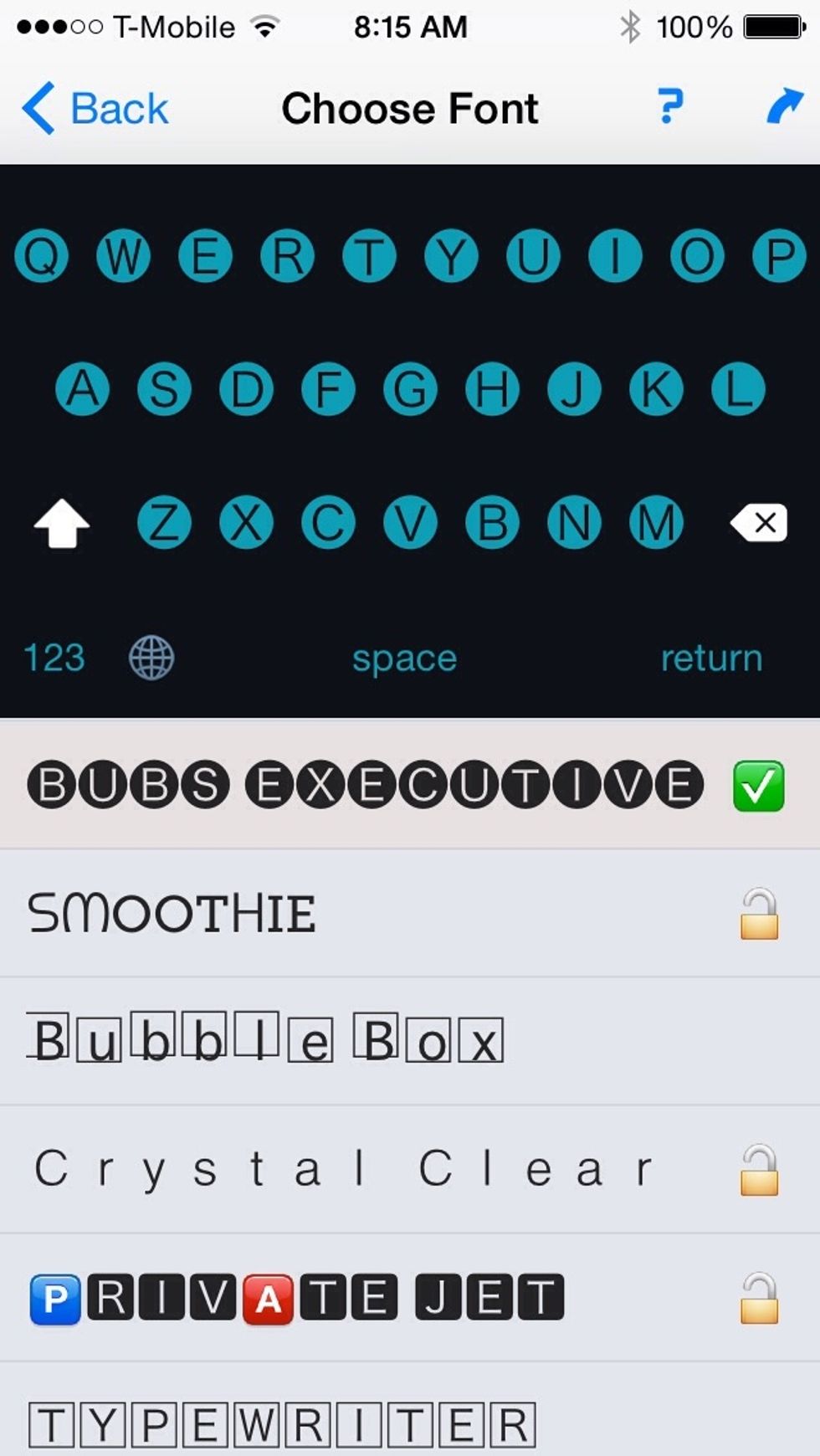Tap the space key

pos(404,659)
